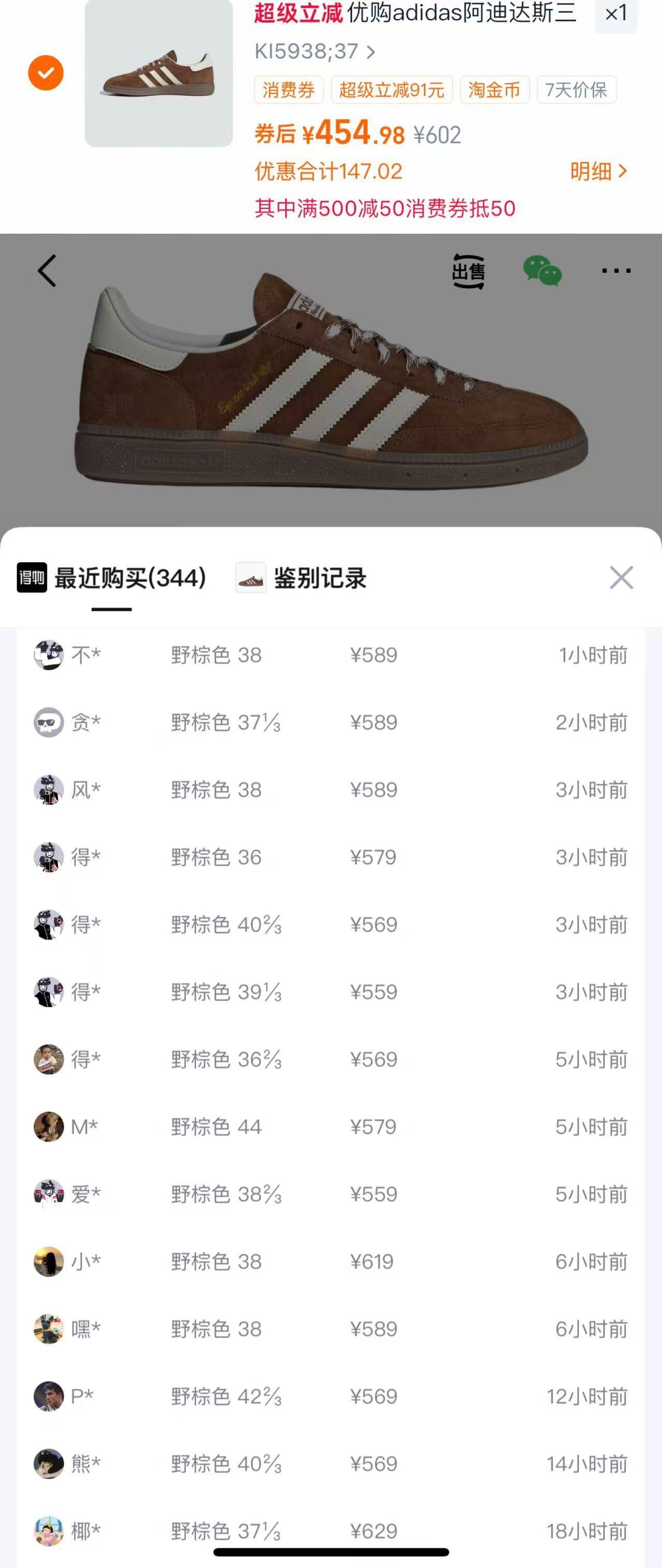
Task: Share the product via WeChat
Action: tap(542, 271)
